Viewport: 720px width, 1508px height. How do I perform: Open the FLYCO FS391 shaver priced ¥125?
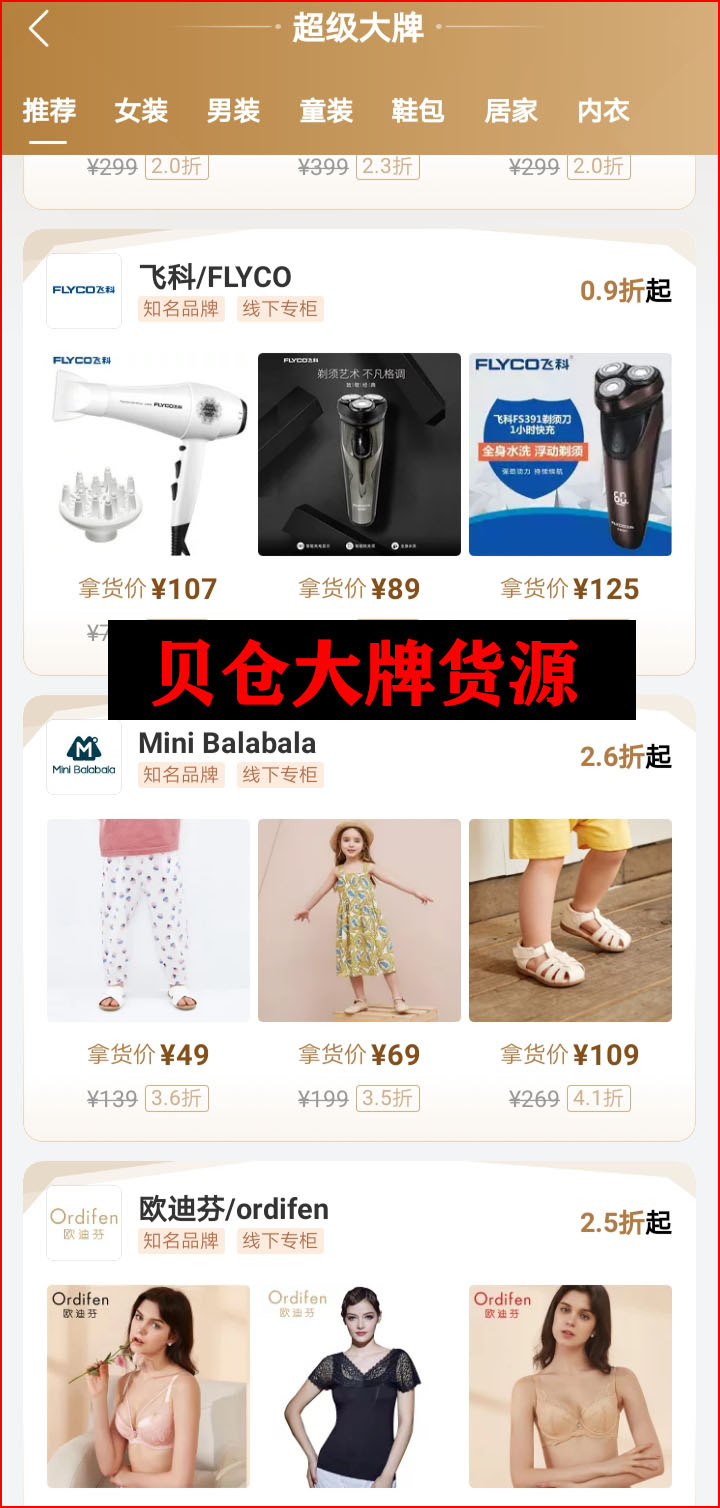point(570,454)
